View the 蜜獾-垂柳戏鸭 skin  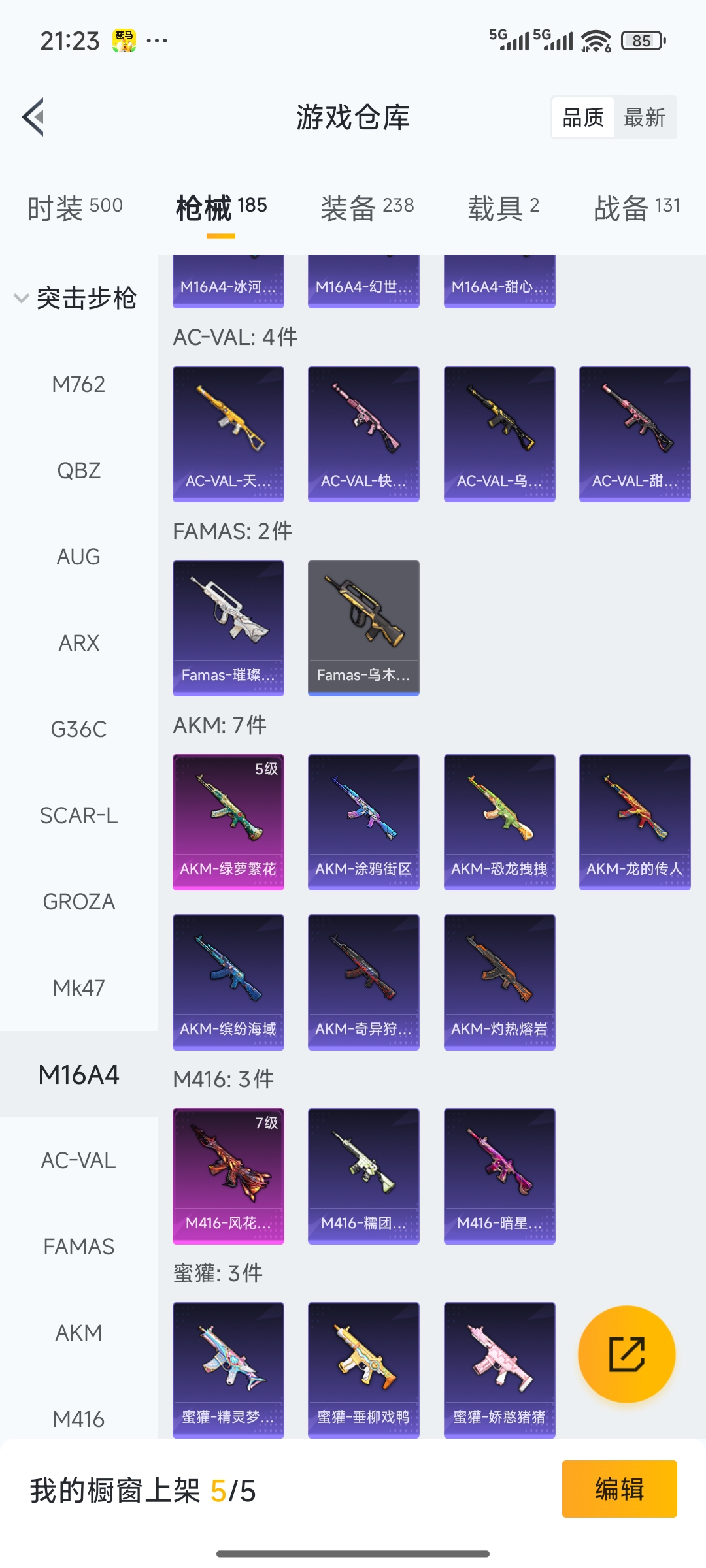pos(363,1370)
